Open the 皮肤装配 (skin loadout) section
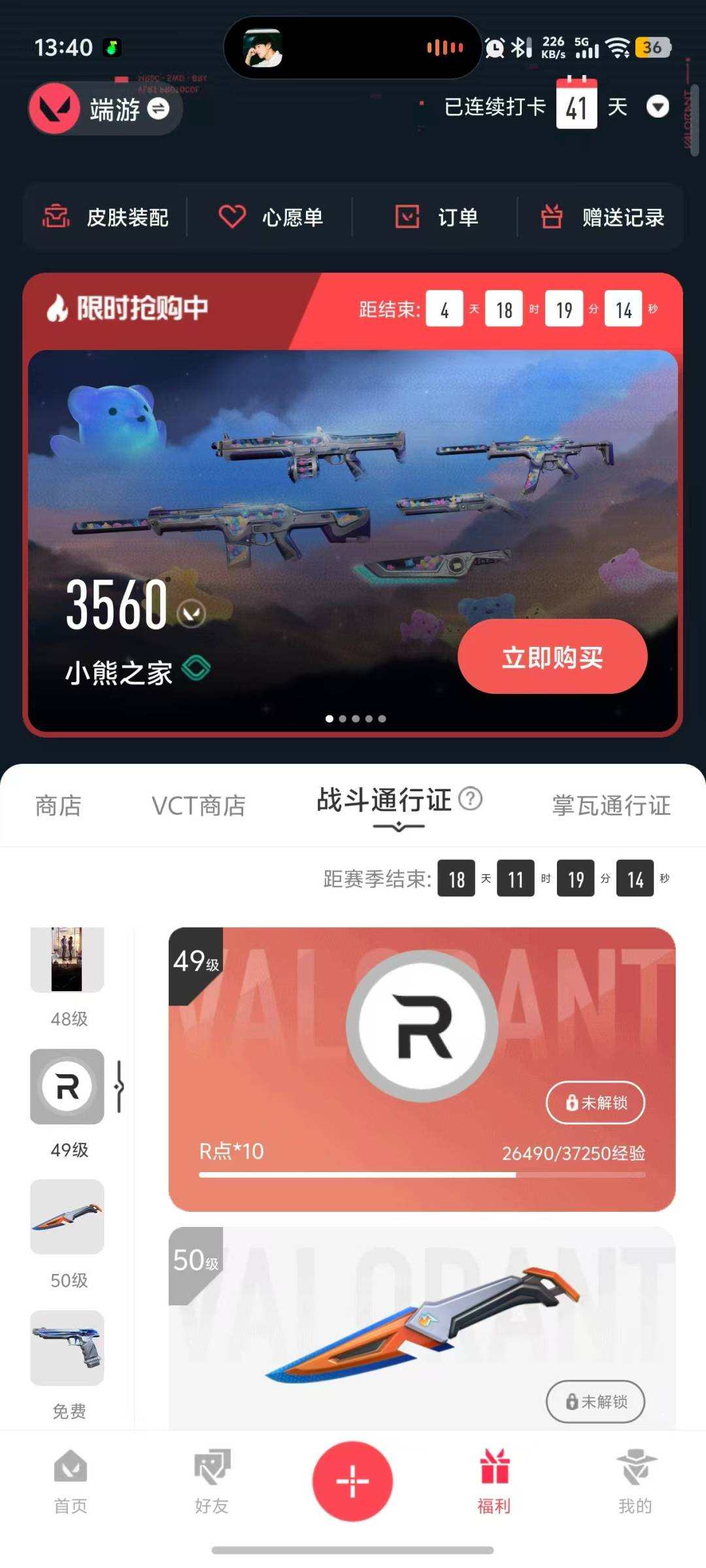 pos(108,217)
